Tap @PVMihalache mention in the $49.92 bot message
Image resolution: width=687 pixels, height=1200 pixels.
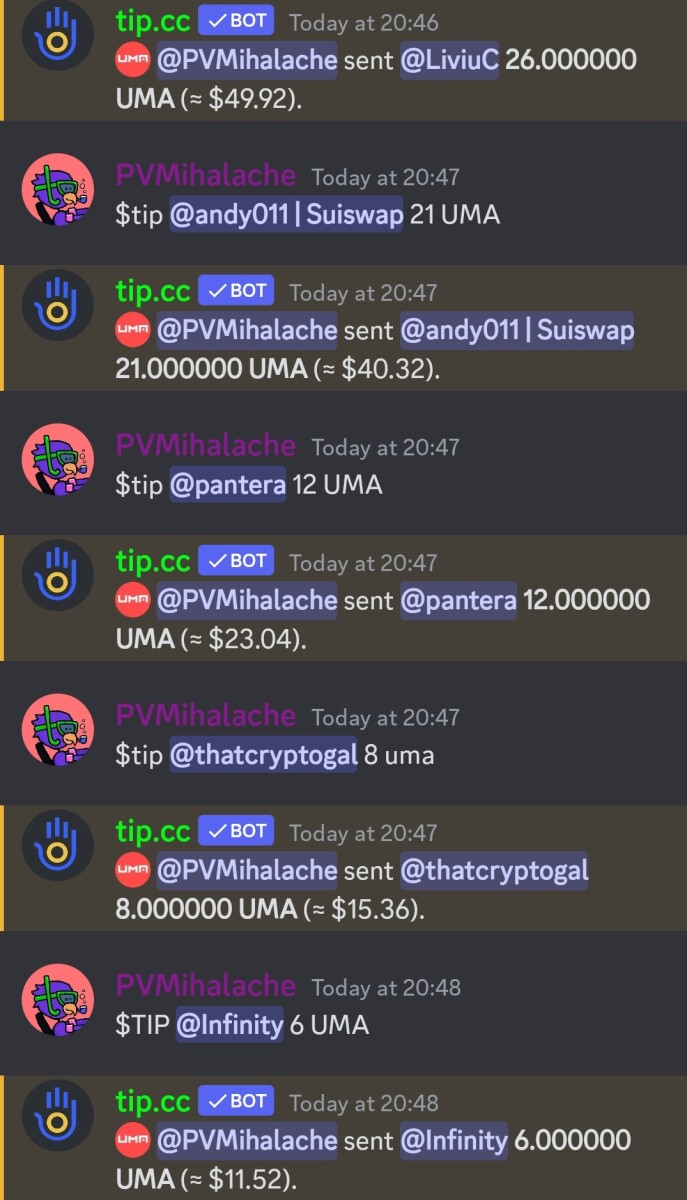point(246,60)
